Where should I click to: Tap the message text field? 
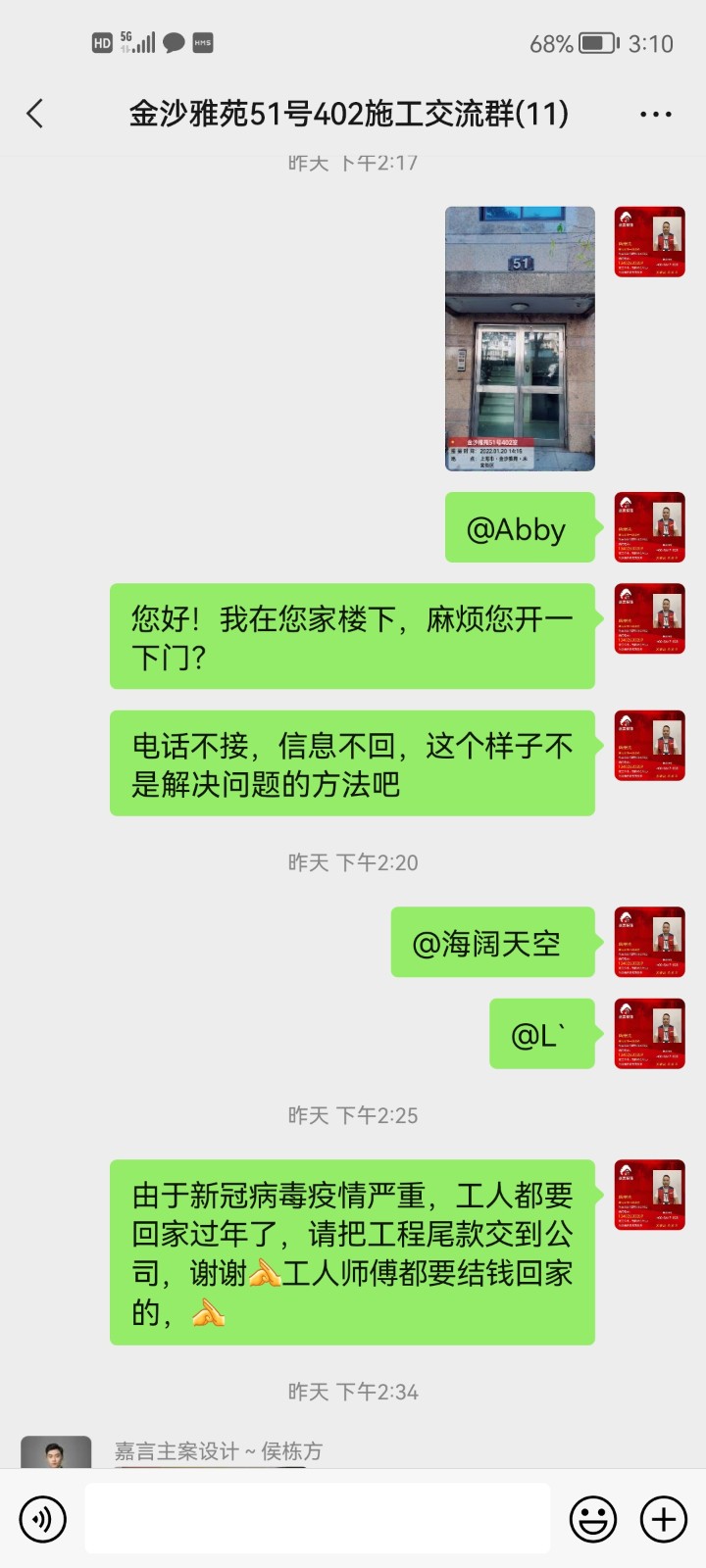317,1518
